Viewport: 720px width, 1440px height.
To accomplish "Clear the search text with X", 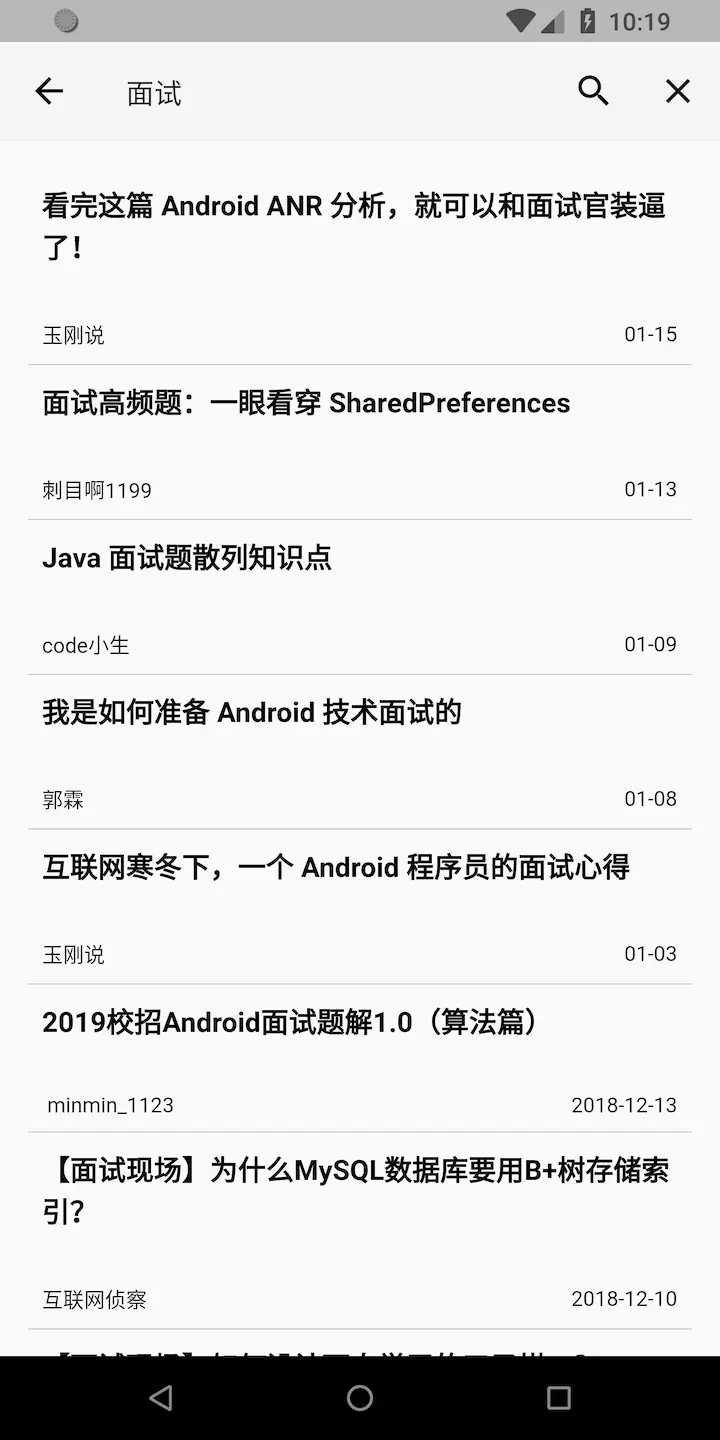I will tap(678, 92).
